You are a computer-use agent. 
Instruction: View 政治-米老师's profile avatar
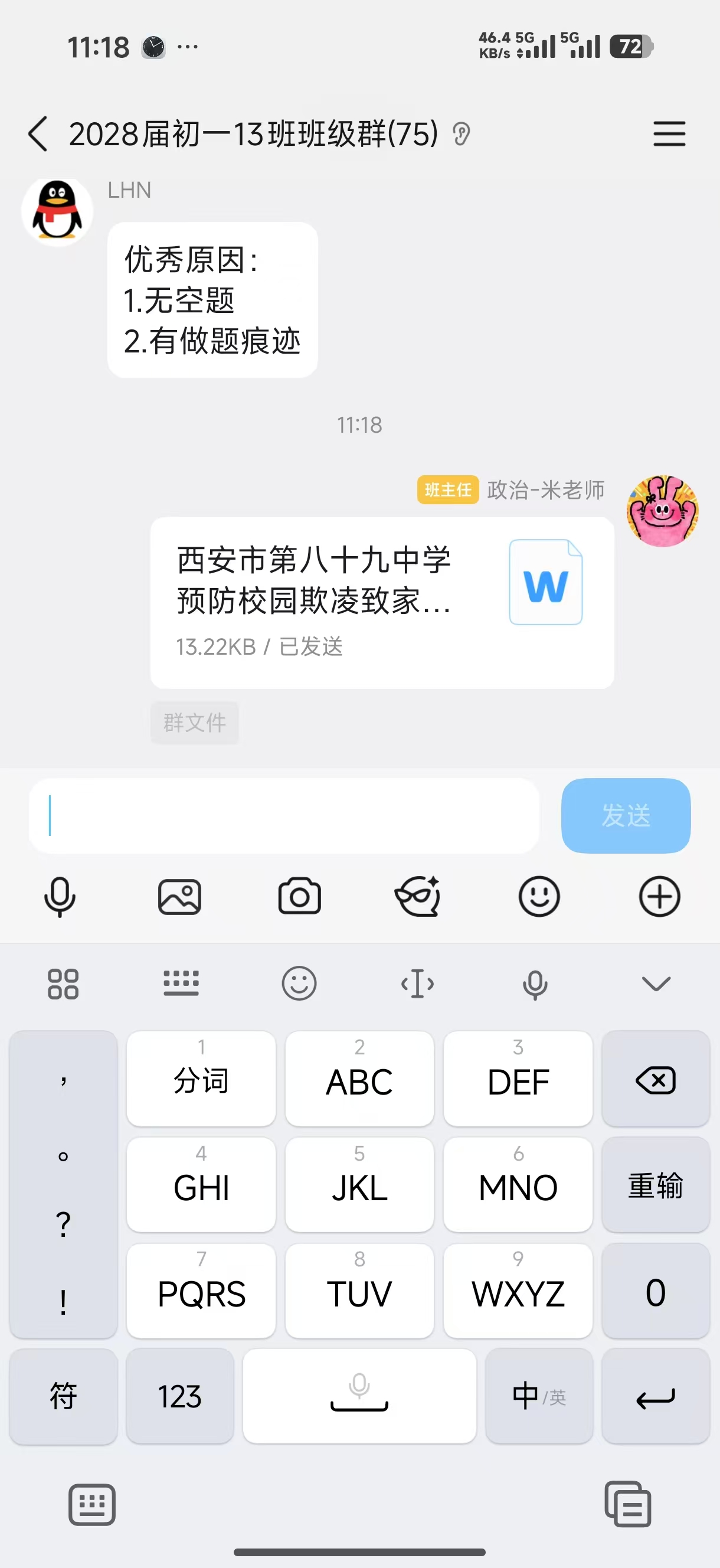click(662, 511)
